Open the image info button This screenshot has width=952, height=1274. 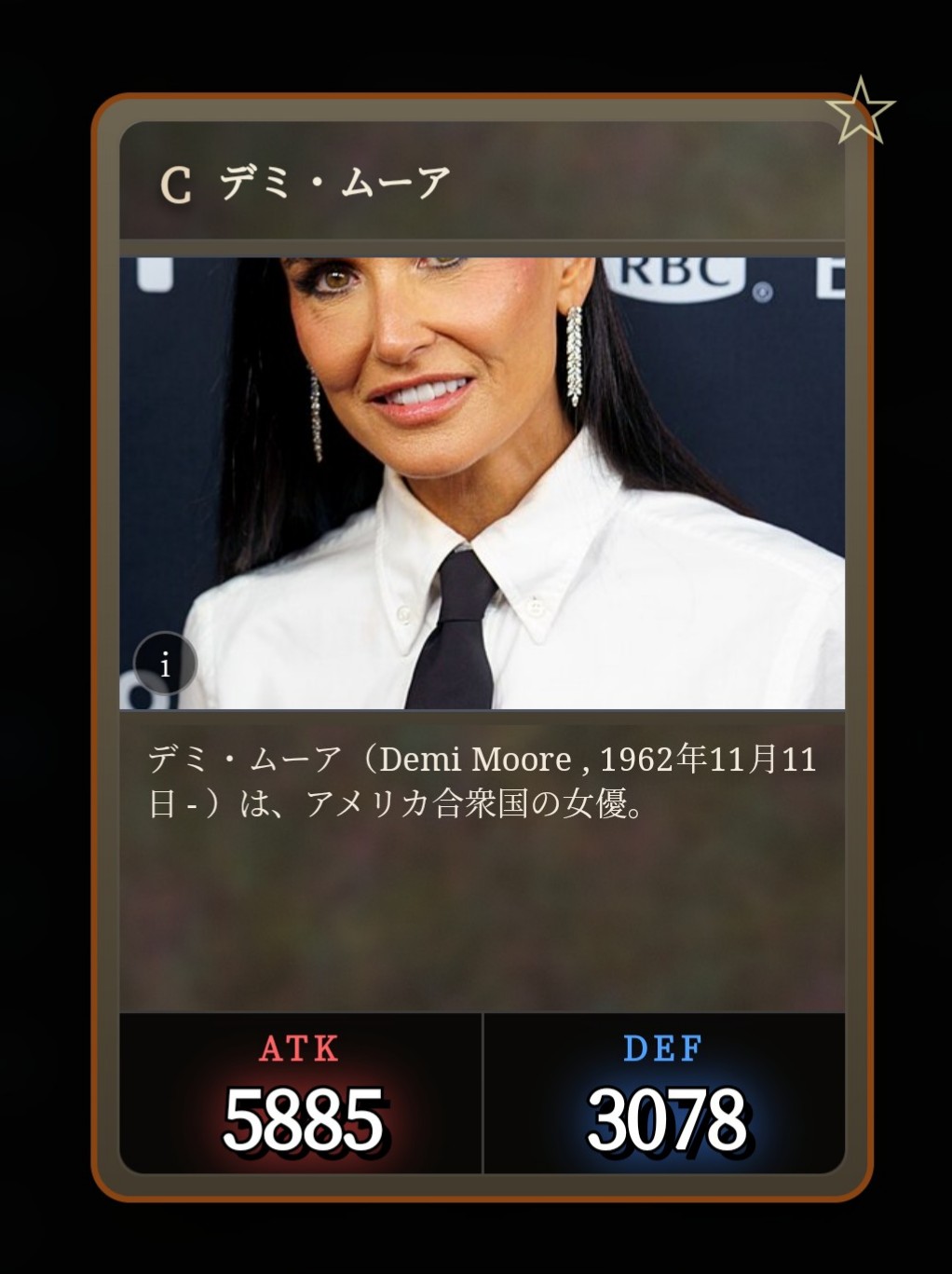coord(165,664)
